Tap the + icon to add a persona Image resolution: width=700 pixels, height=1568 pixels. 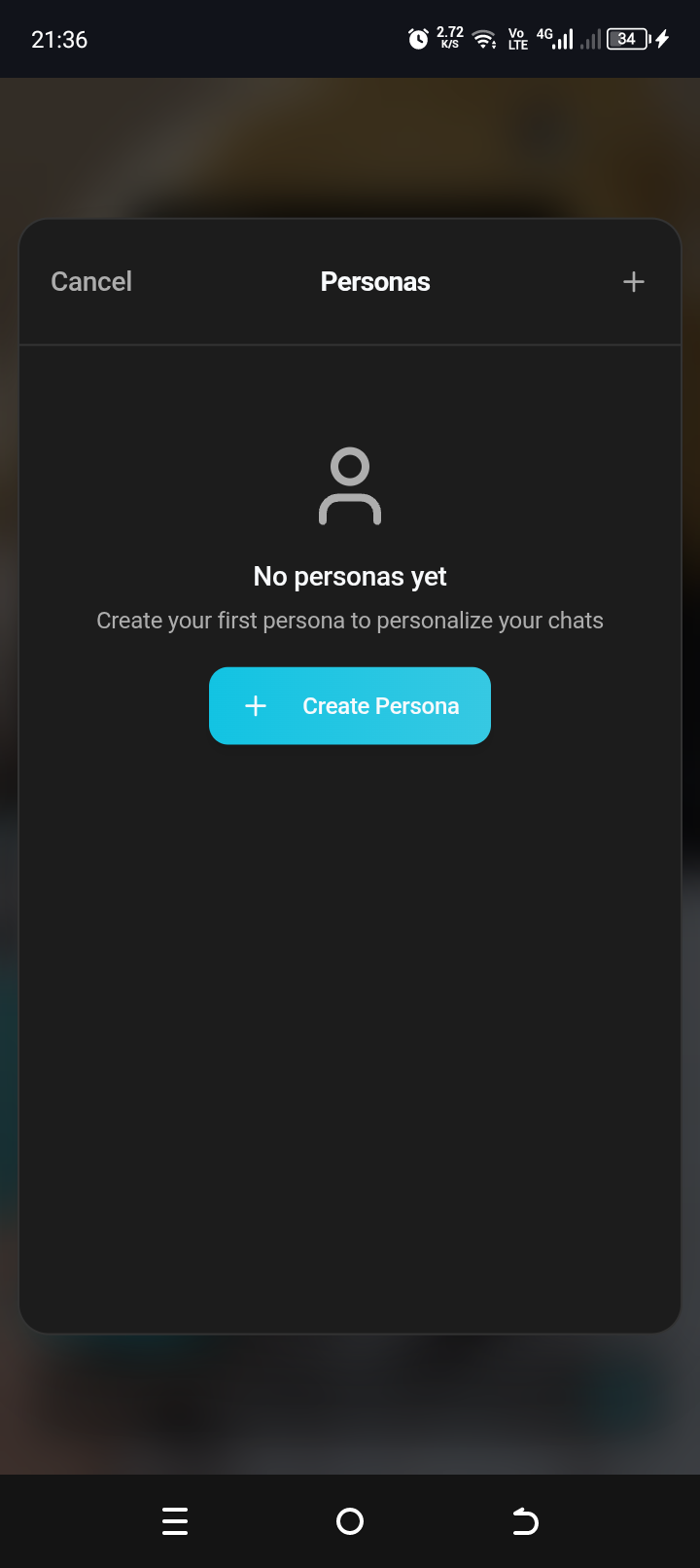(x=632, y=281)
